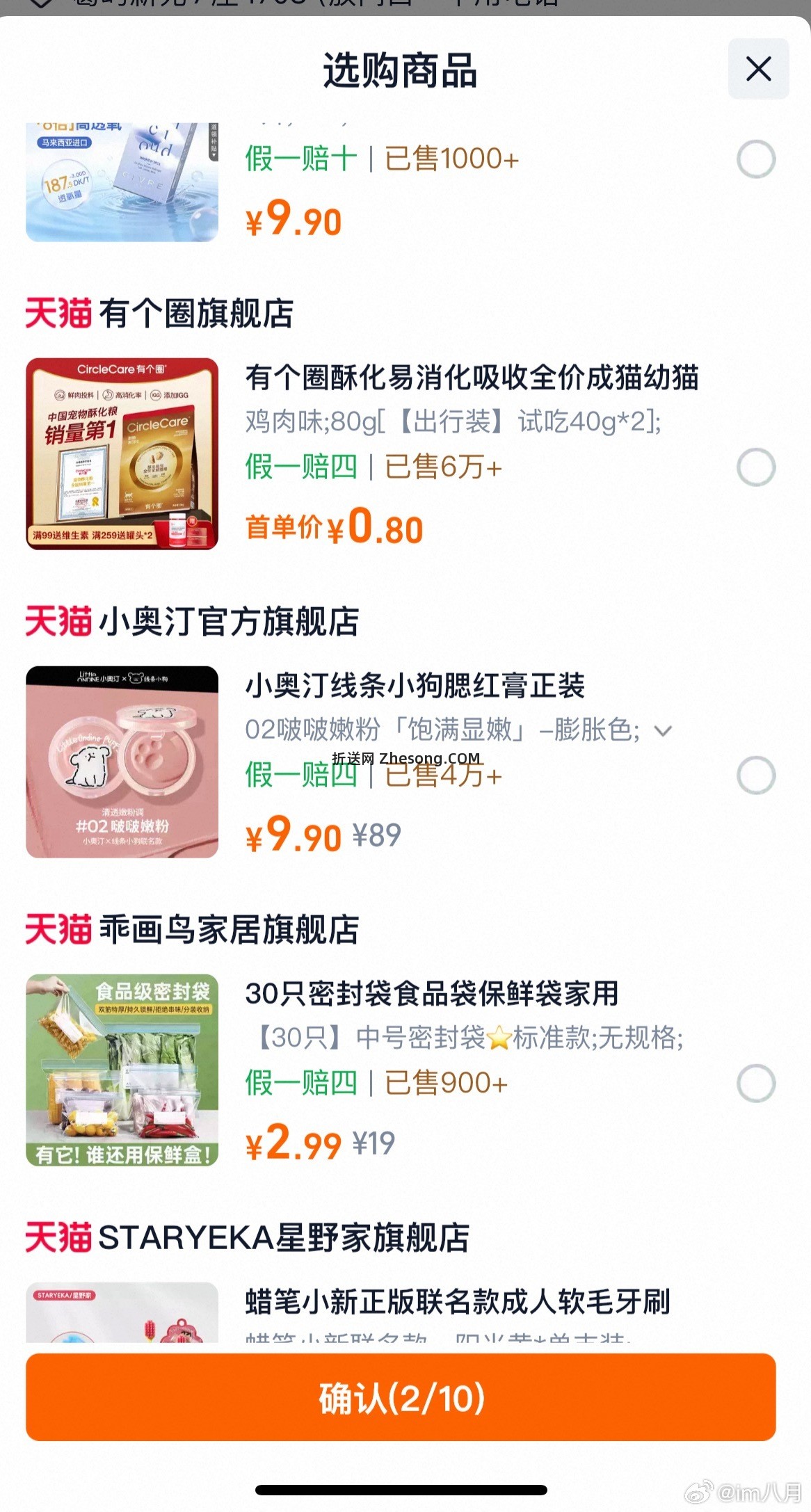Close the 选购商品 panel with the X
Image resolution: width=811 pixels, height=1512 pixels.
pyautogui.click(x=757, y=69)
